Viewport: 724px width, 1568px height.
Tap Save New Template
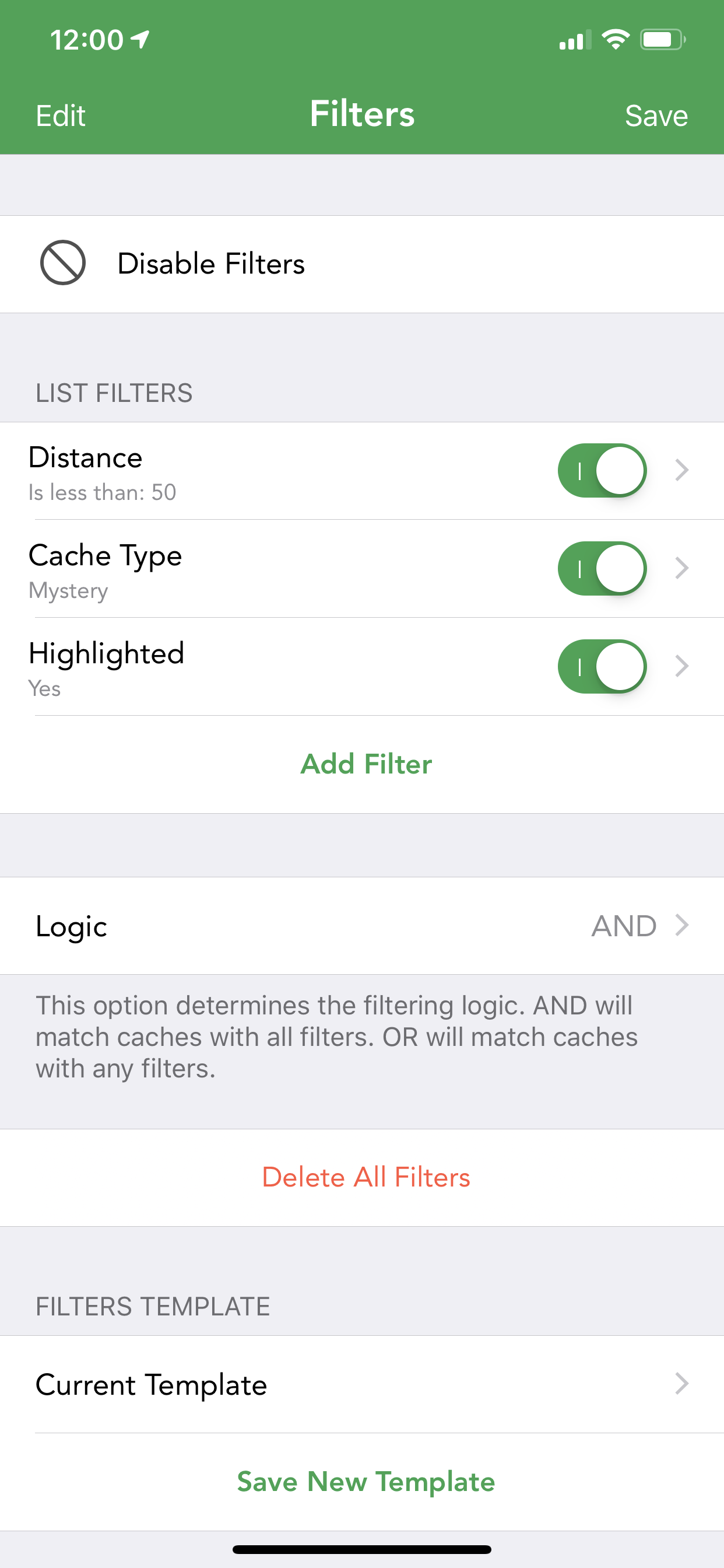point(365,1482)
